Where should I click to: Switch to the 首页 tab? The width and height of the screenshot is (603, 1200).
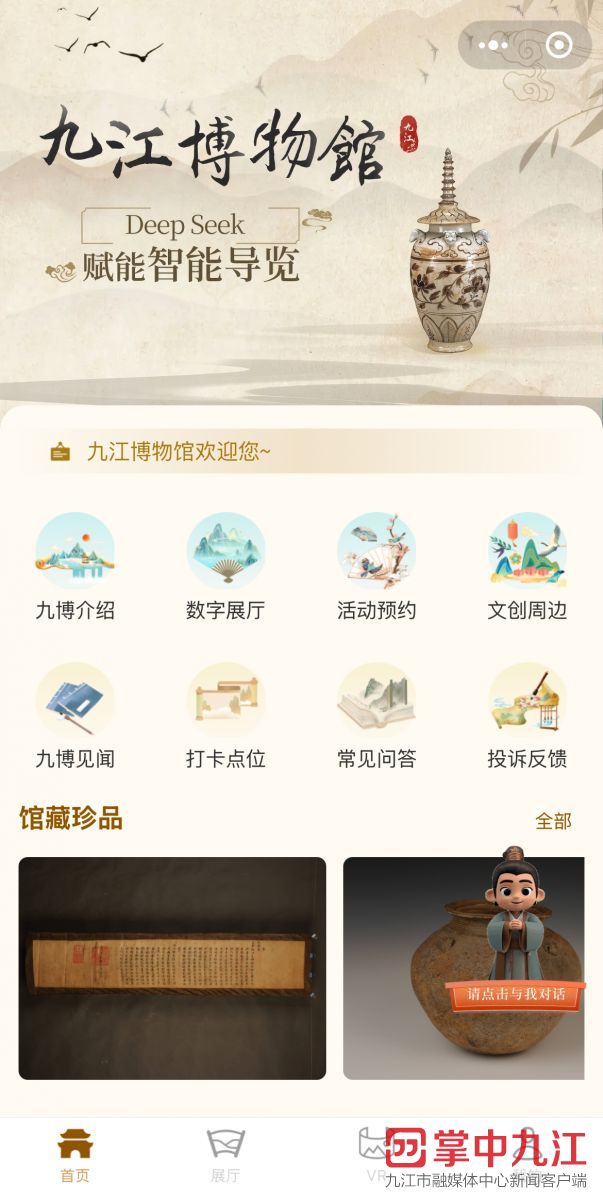(x=75, y=1155)
